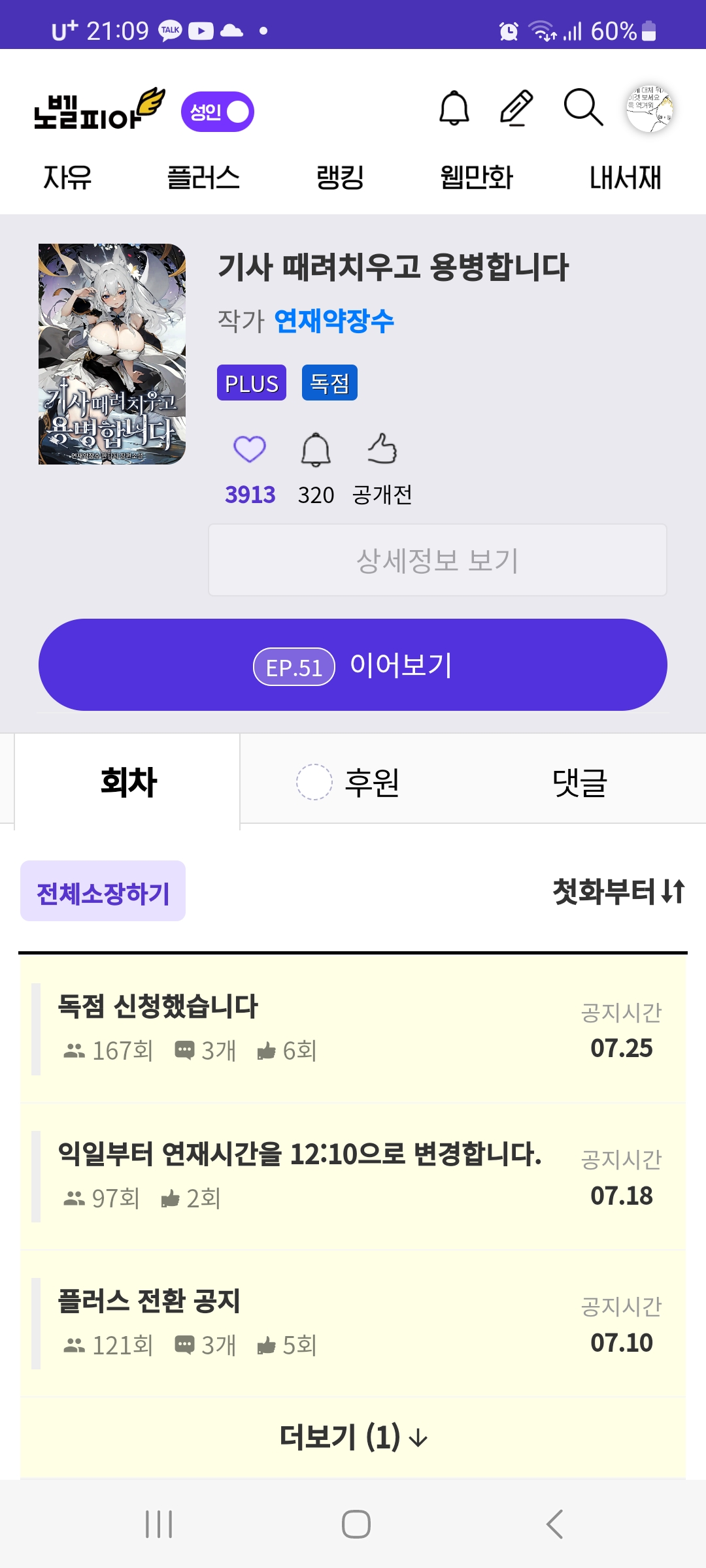Expand 상세정보 보기 details
The width and height of the screenshot is (706, 1568).
click(437, 560)
